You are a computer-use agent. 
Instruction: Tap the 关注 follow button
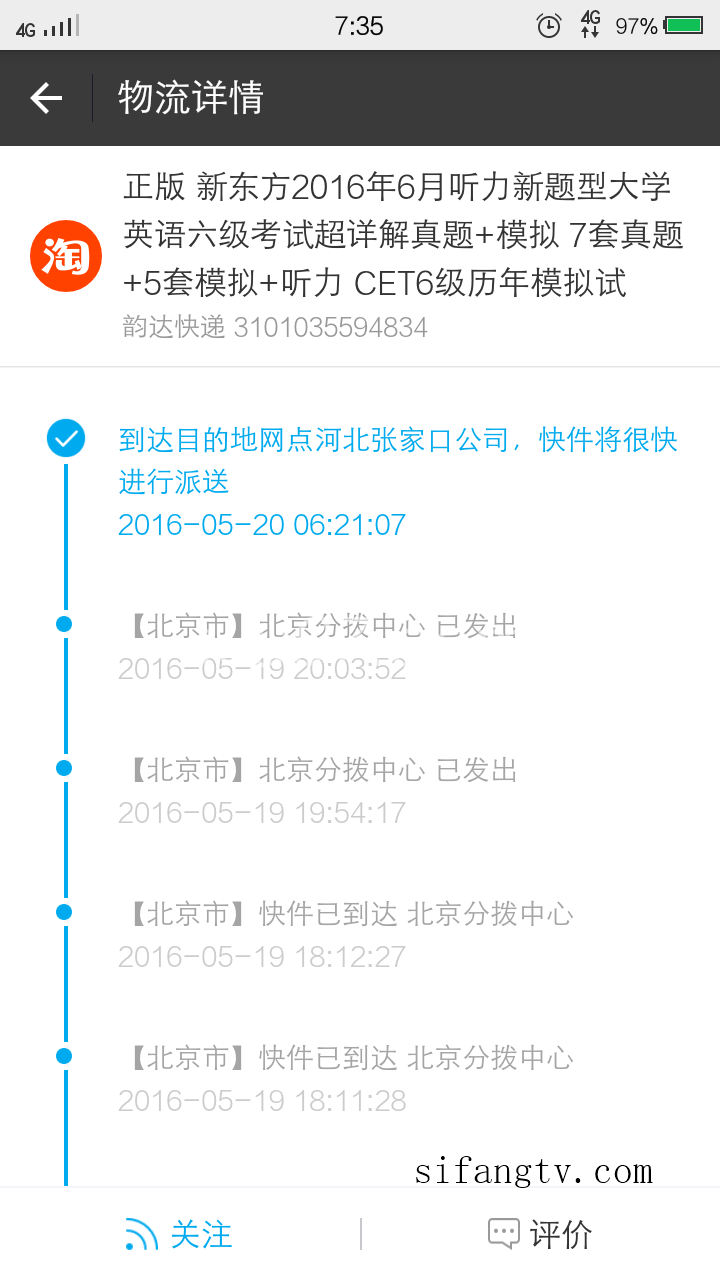179,1234
